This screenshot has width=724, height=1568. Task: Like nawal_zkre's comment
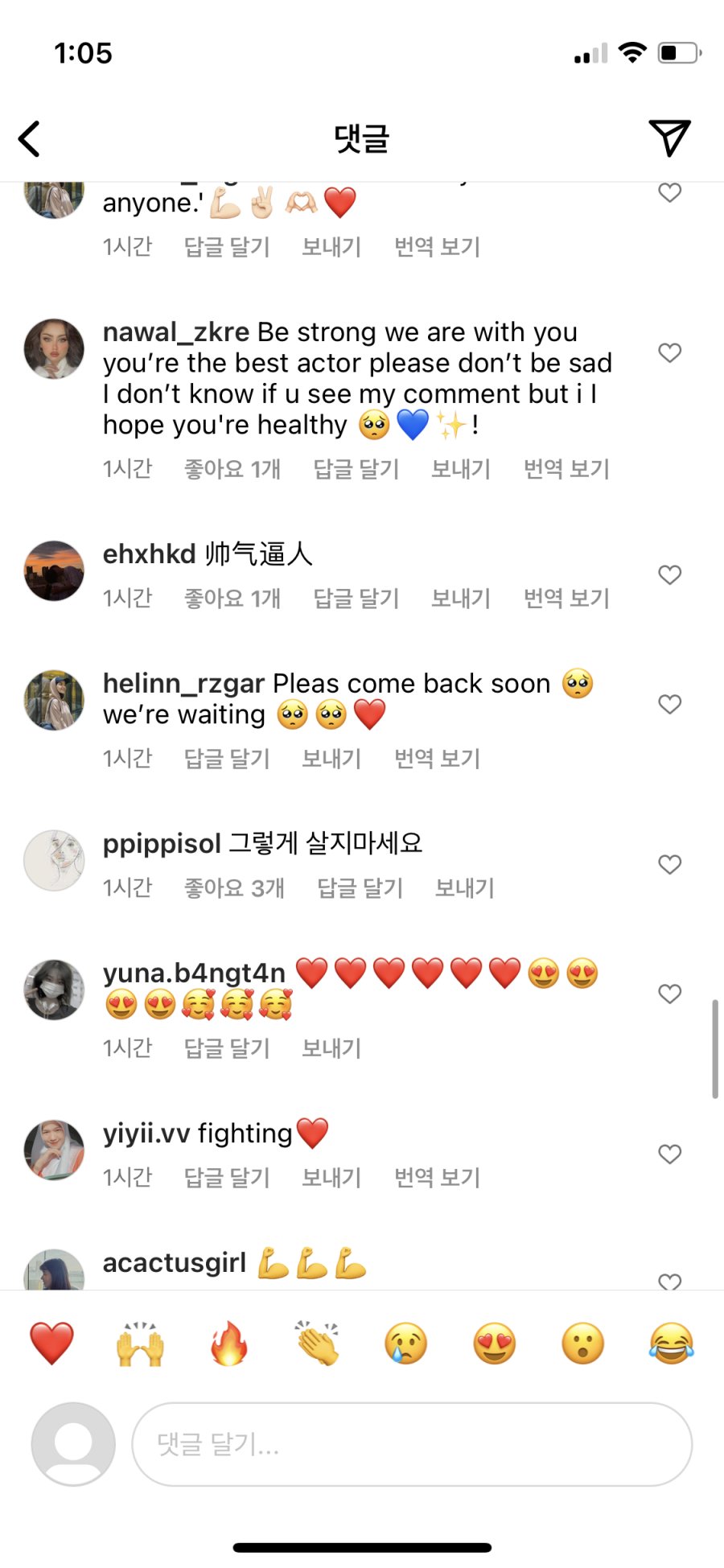click(669, 352)
